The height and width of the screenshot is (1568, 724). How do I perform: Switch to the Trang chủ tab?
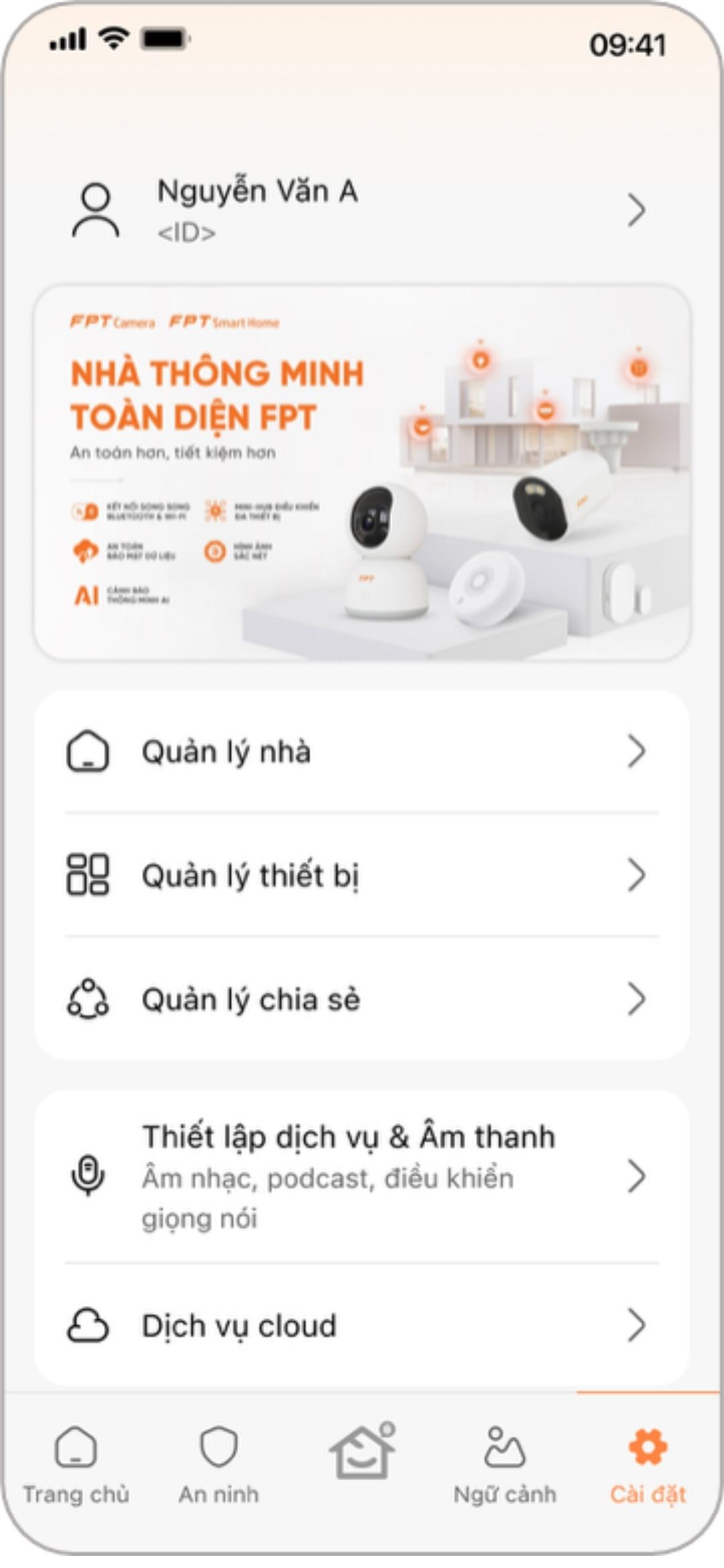76,1465
